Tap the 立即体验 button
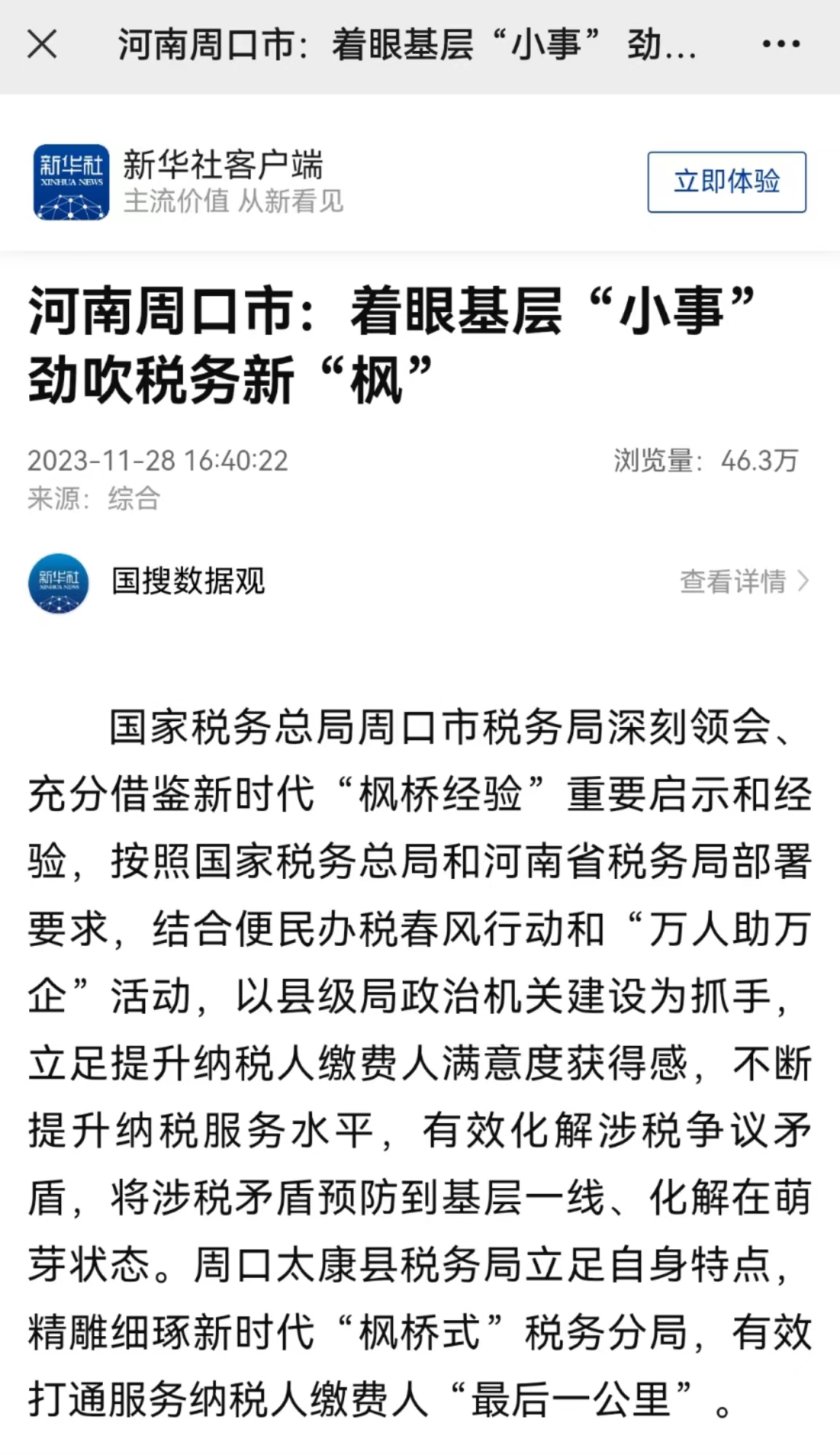 click(x=726, y=182)
